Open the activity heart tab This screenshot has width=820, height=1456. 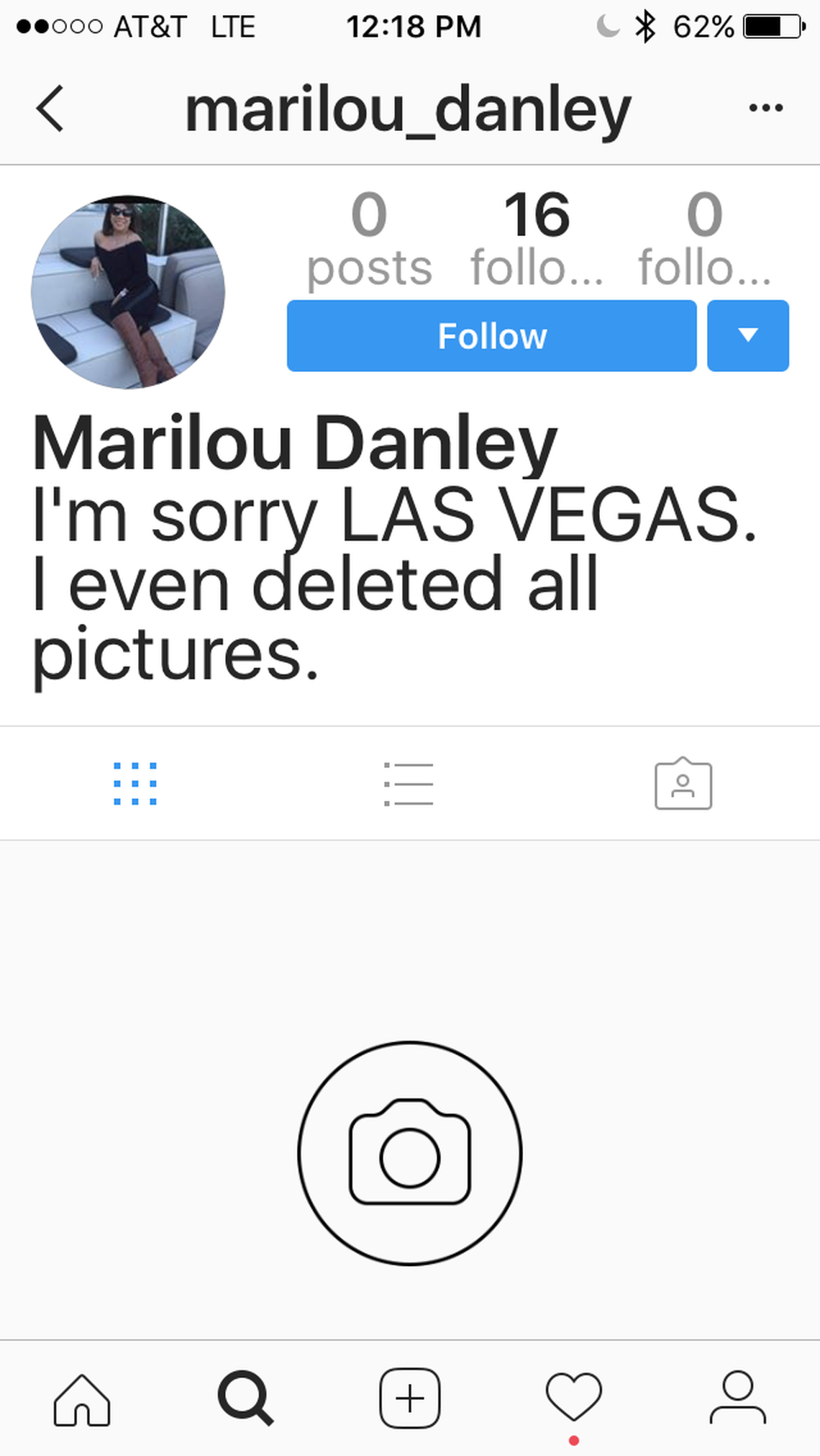573,1398
